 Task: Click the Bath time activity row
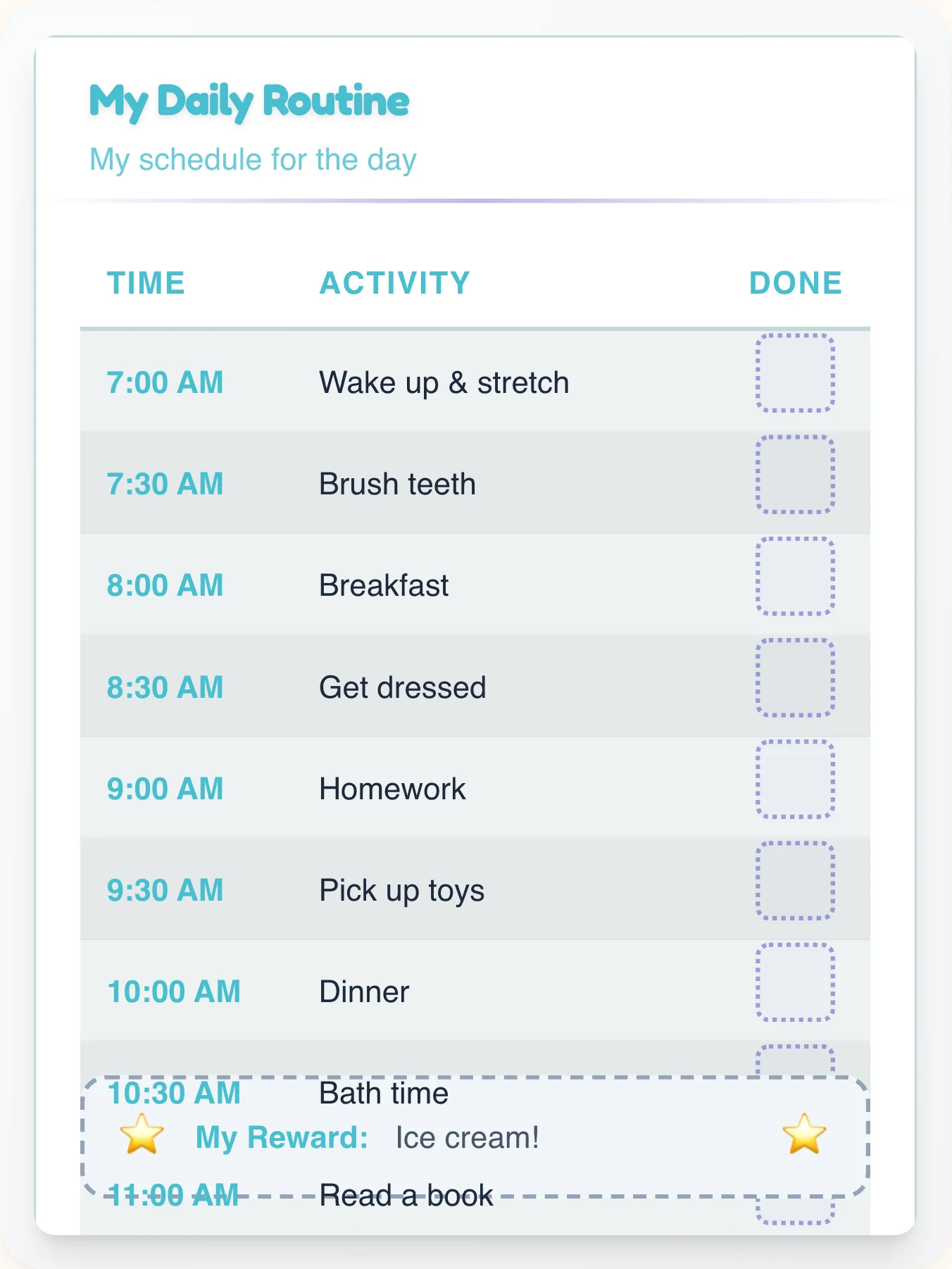382,1093
